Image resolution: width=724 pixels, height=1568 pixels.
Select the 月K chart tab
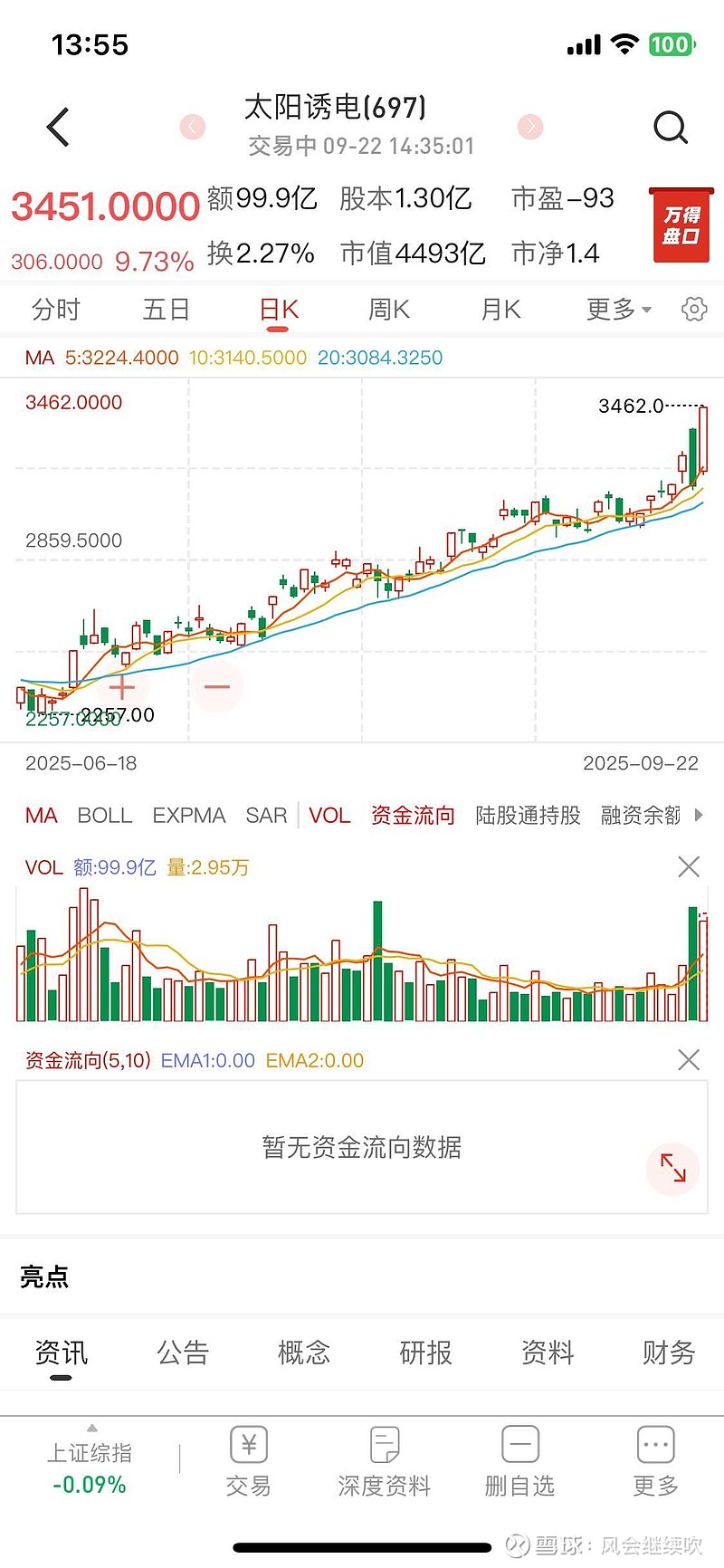click(500, 310)
